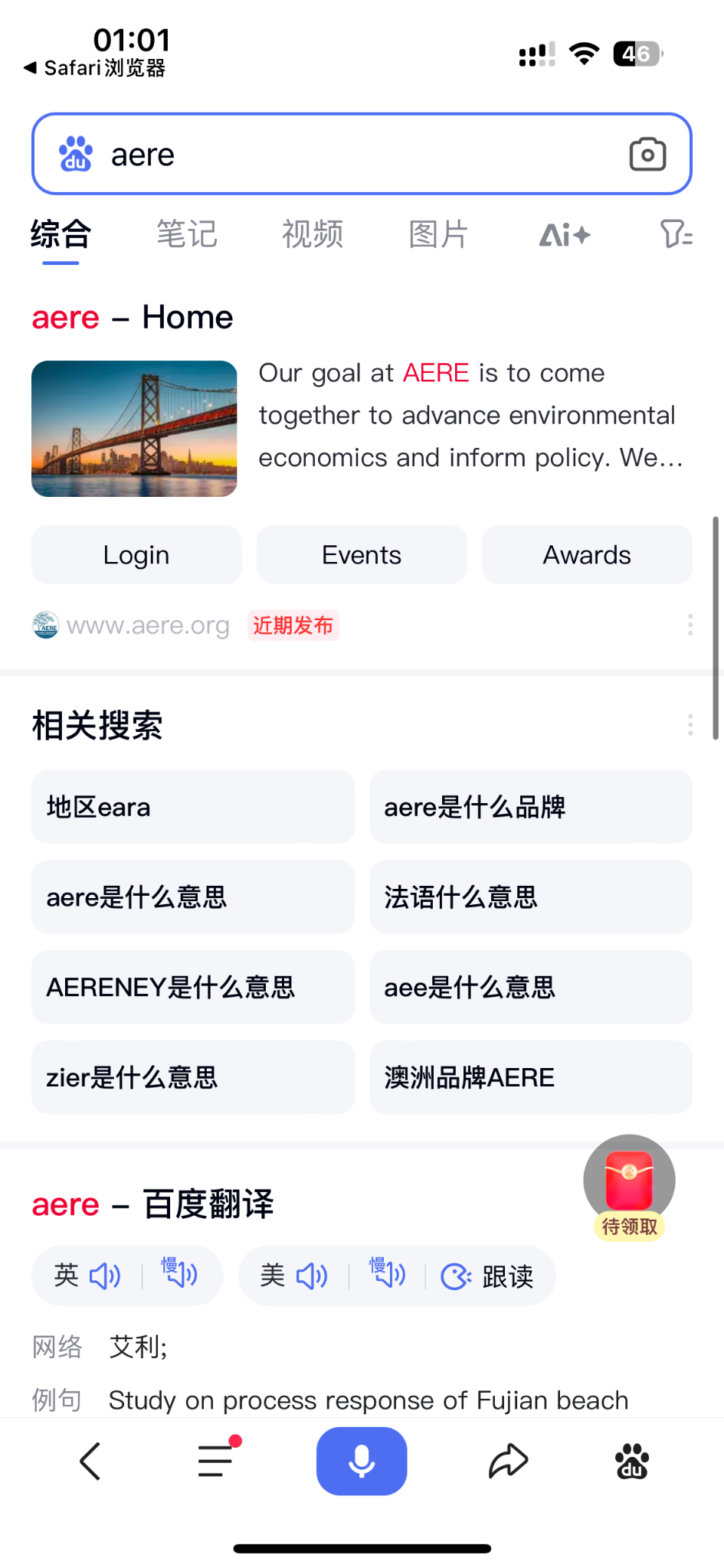The height and width of the screenshot is (1568, 724).
Task: Tap the Login quick link
Action: tap(136, 555)
